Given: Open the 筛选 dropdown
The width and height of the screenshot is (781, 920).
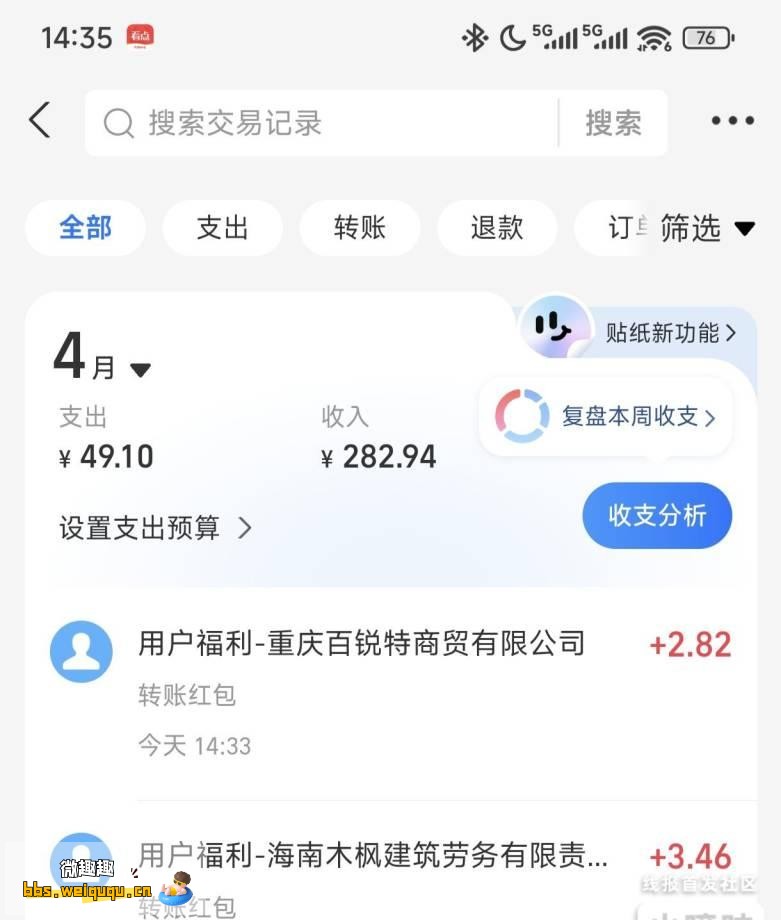Looking at the screenshot, I should click(x=707, y=229).
